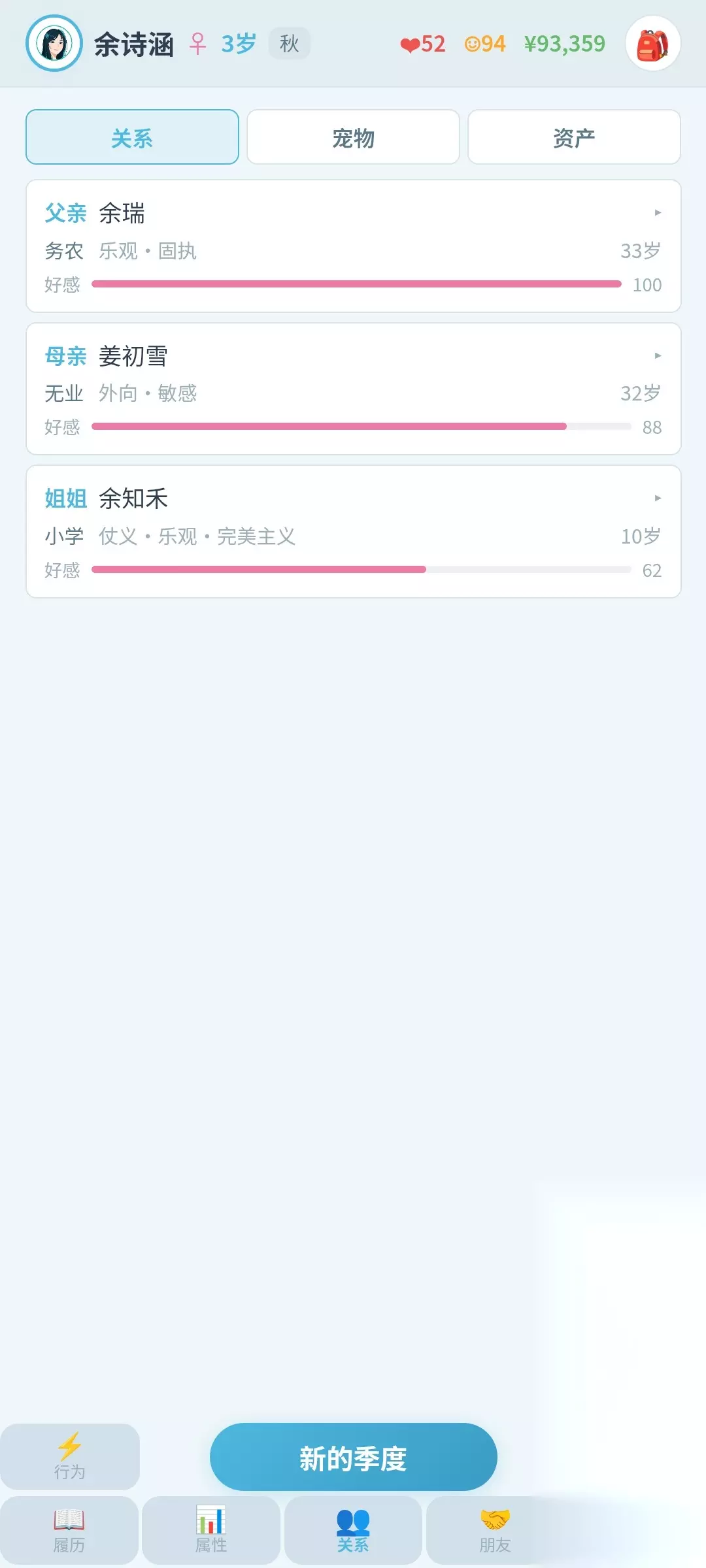
Task: Start 新的季度 (new season)
Action: click(353, 1457)
